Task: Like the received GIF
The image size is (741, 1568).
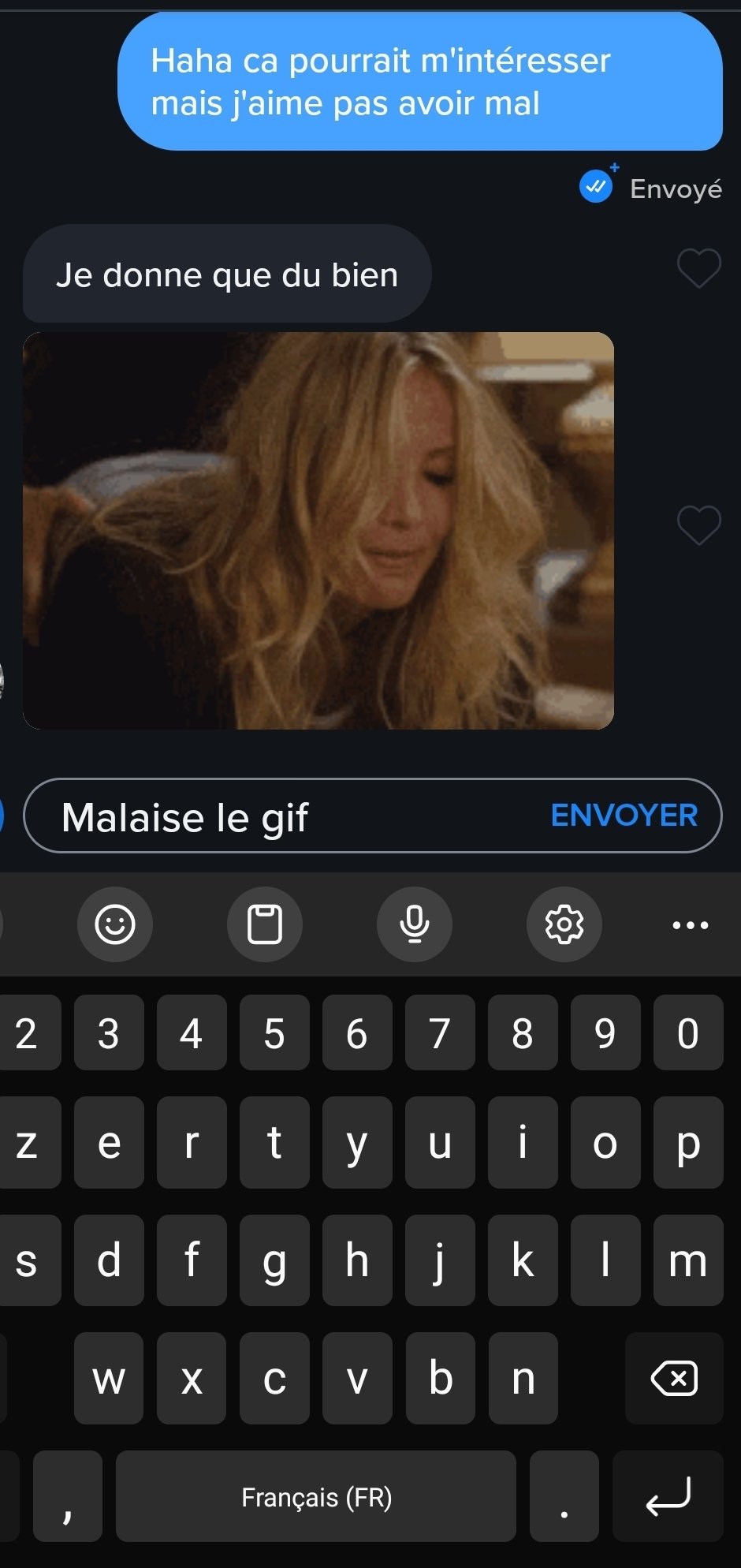Action: coord(699,525)
